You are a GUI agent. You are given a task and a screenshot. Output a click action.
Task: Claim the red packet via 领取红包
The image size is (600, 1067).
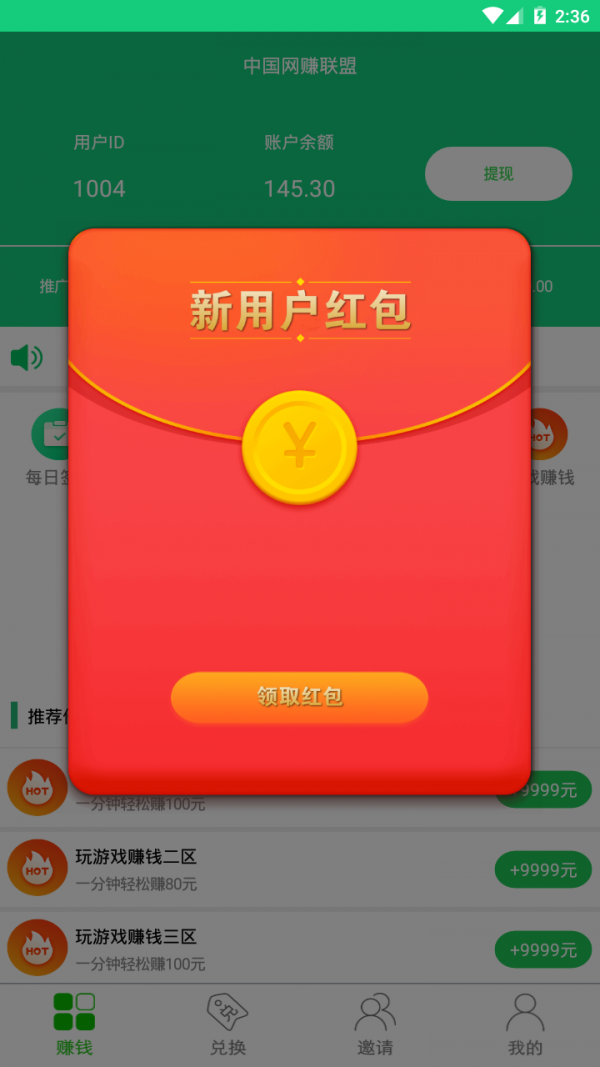click(299, 697)
